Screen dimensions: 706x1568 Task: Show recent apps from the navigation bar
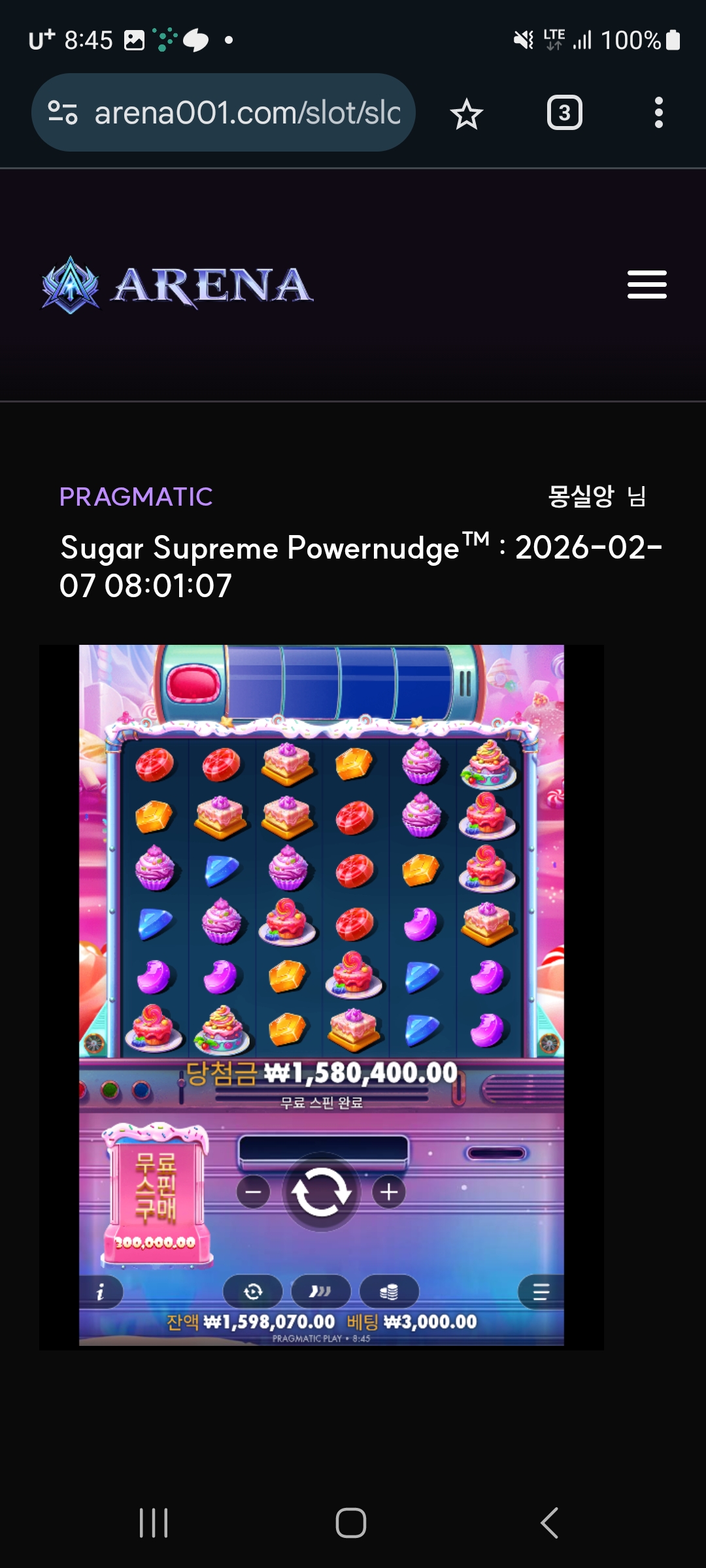point(154,1523)
